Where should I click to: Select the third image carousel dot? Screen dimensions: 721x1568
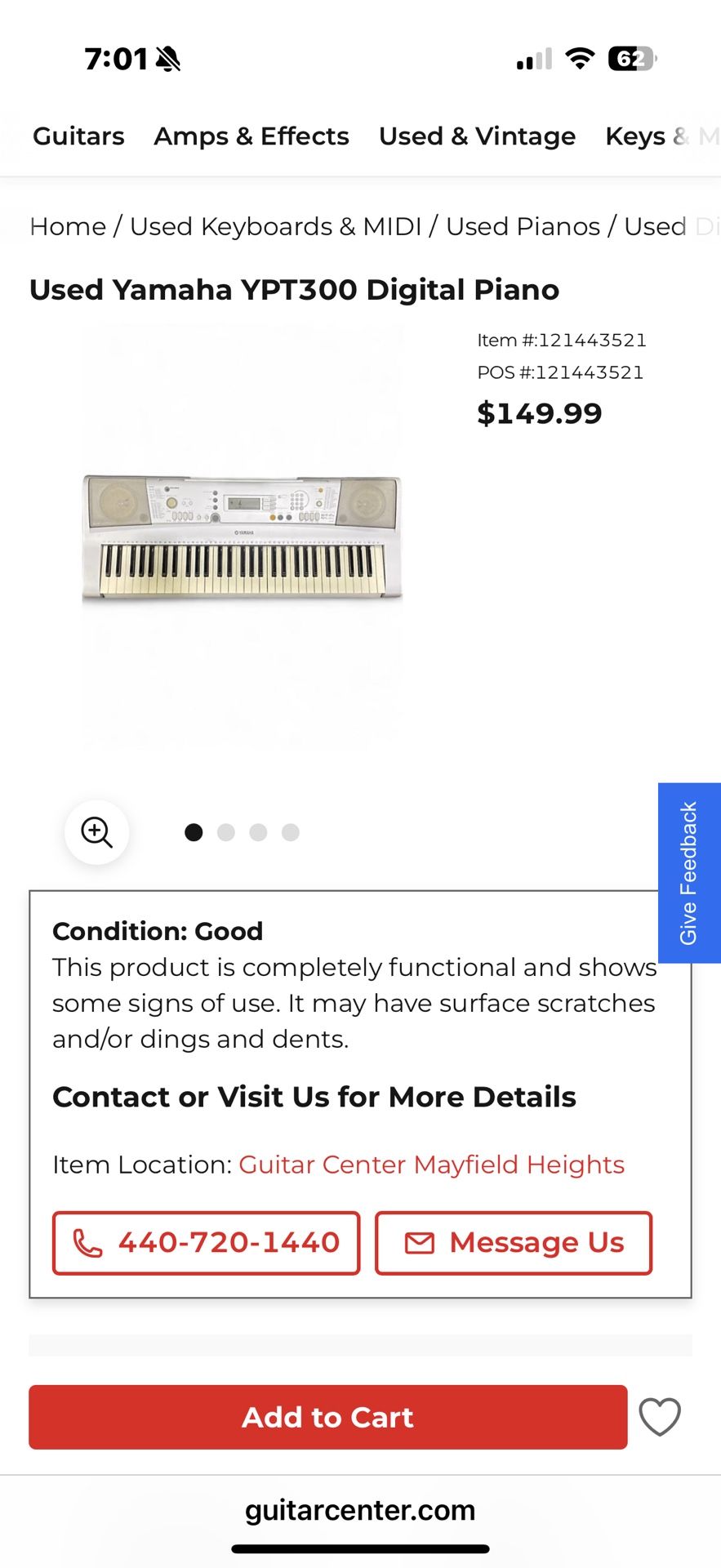[x=259, y=831]
